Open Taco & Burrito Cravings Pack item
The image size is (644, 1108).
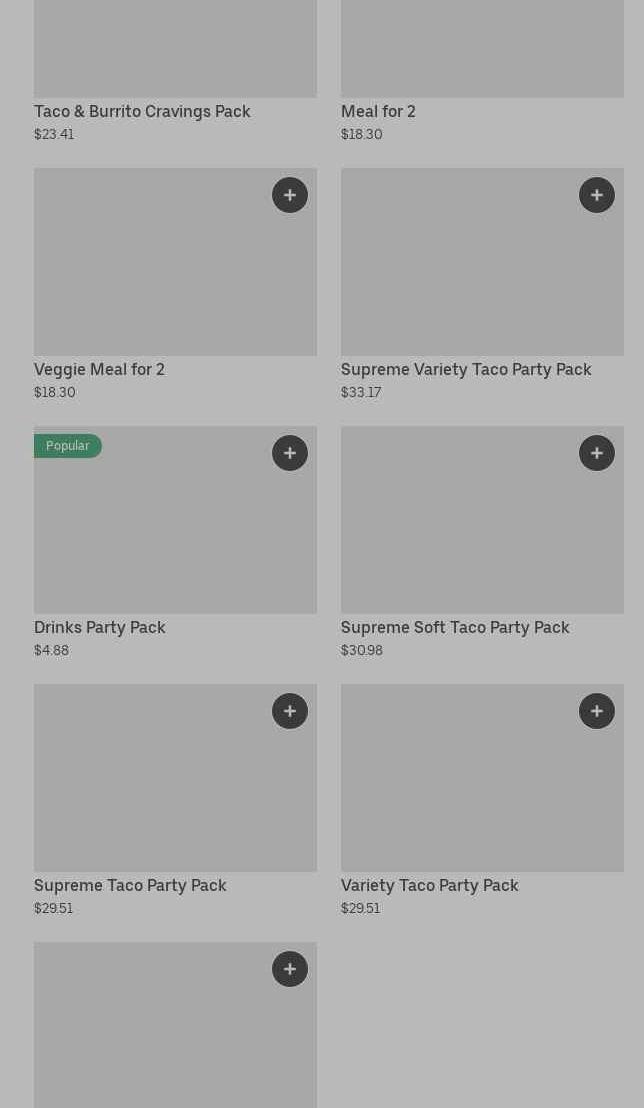tap(142, 111)
